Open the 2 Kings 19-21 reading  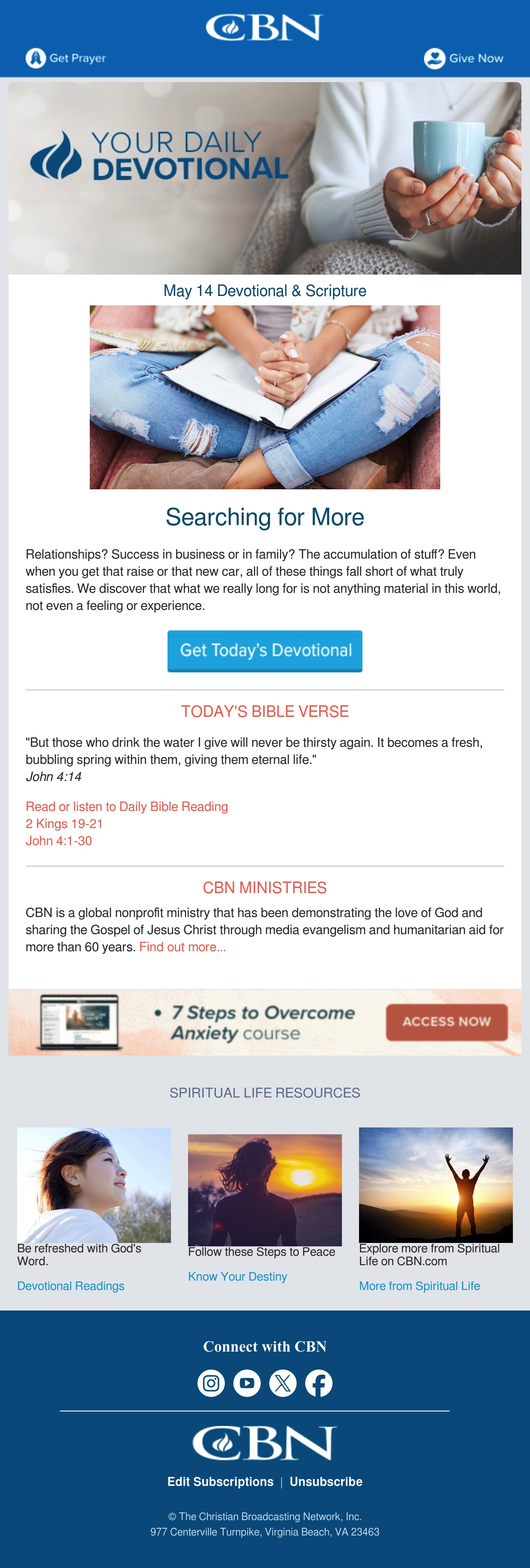click(65, 824)
